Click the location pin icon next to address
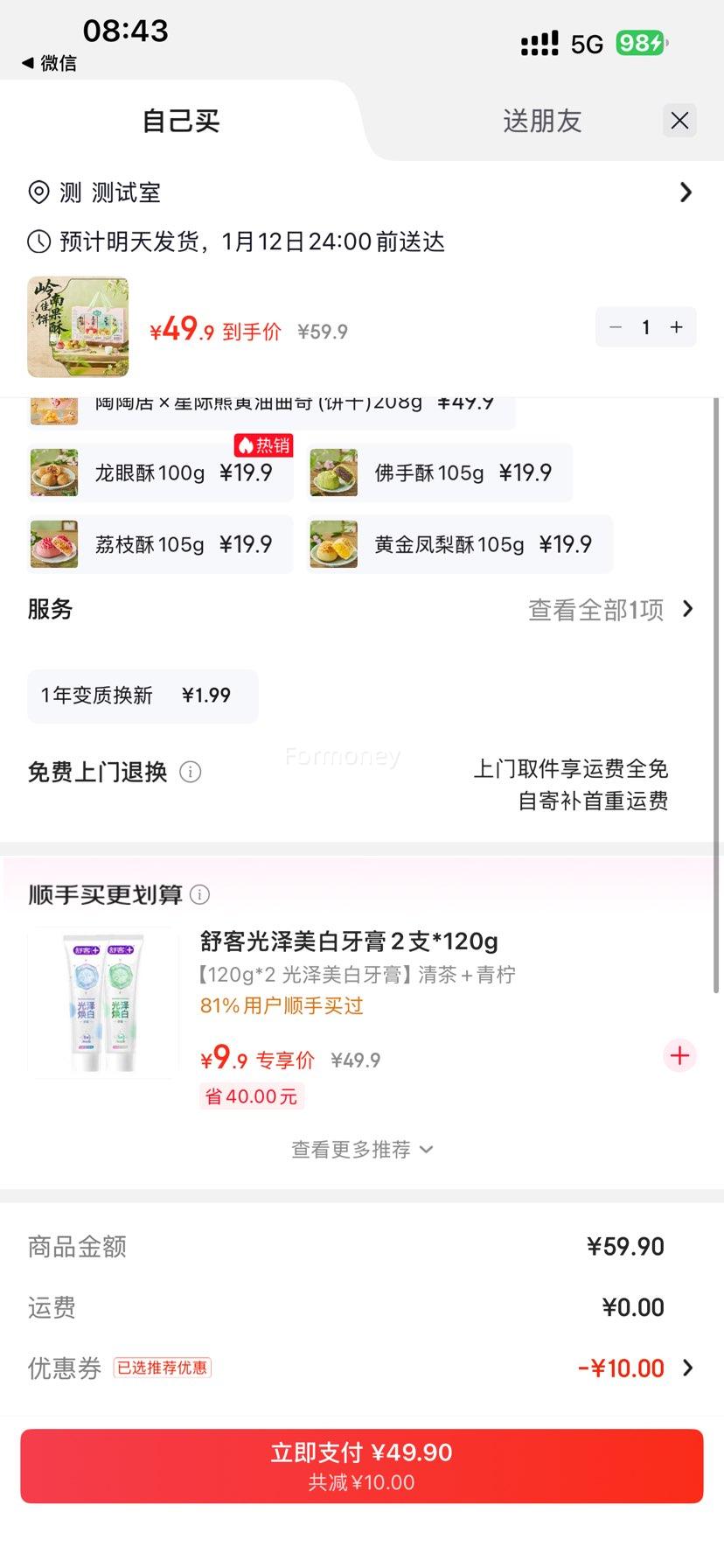 coord(38,192)
